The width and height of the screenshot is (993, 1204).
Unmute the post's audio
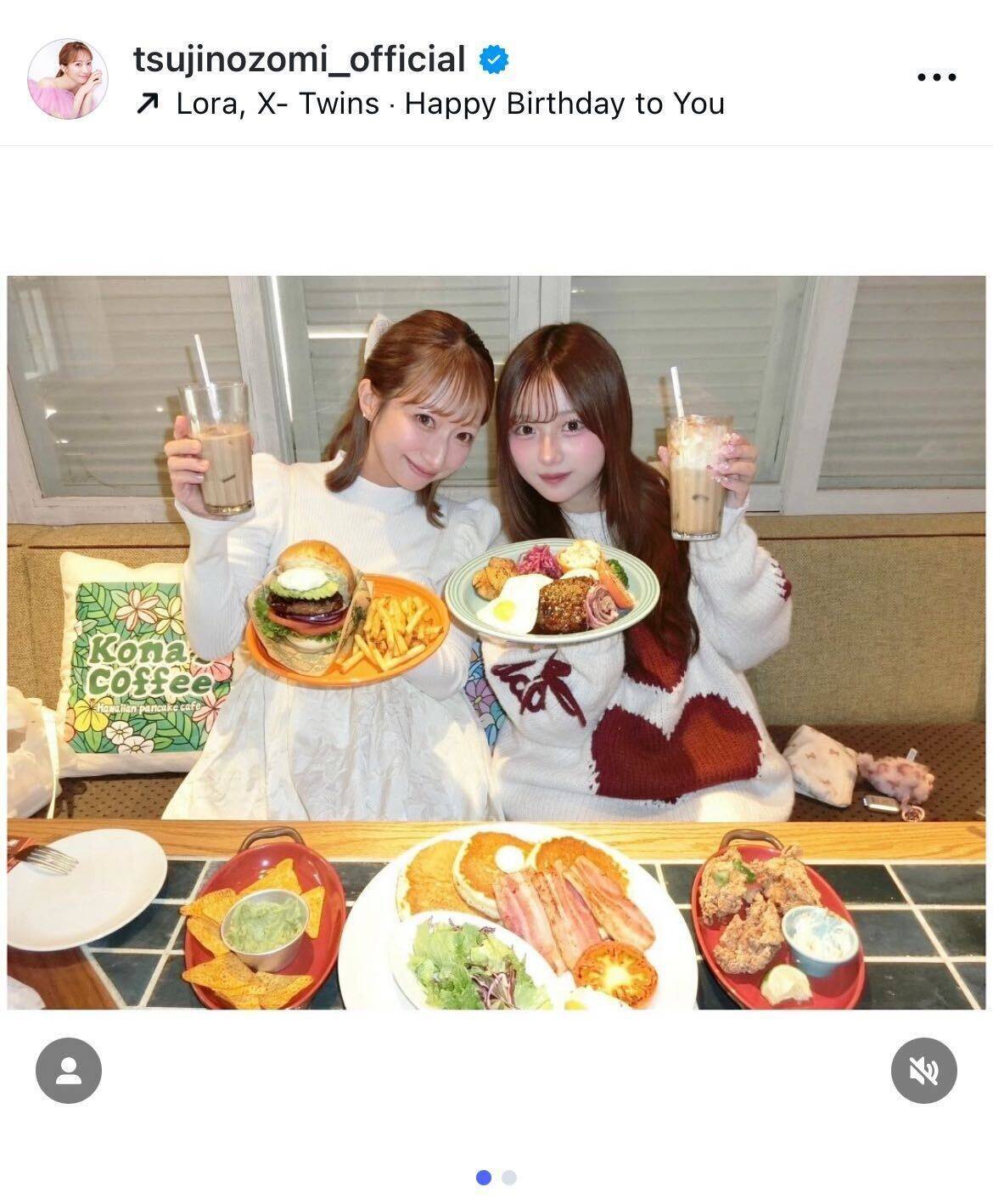point(923,1071)
